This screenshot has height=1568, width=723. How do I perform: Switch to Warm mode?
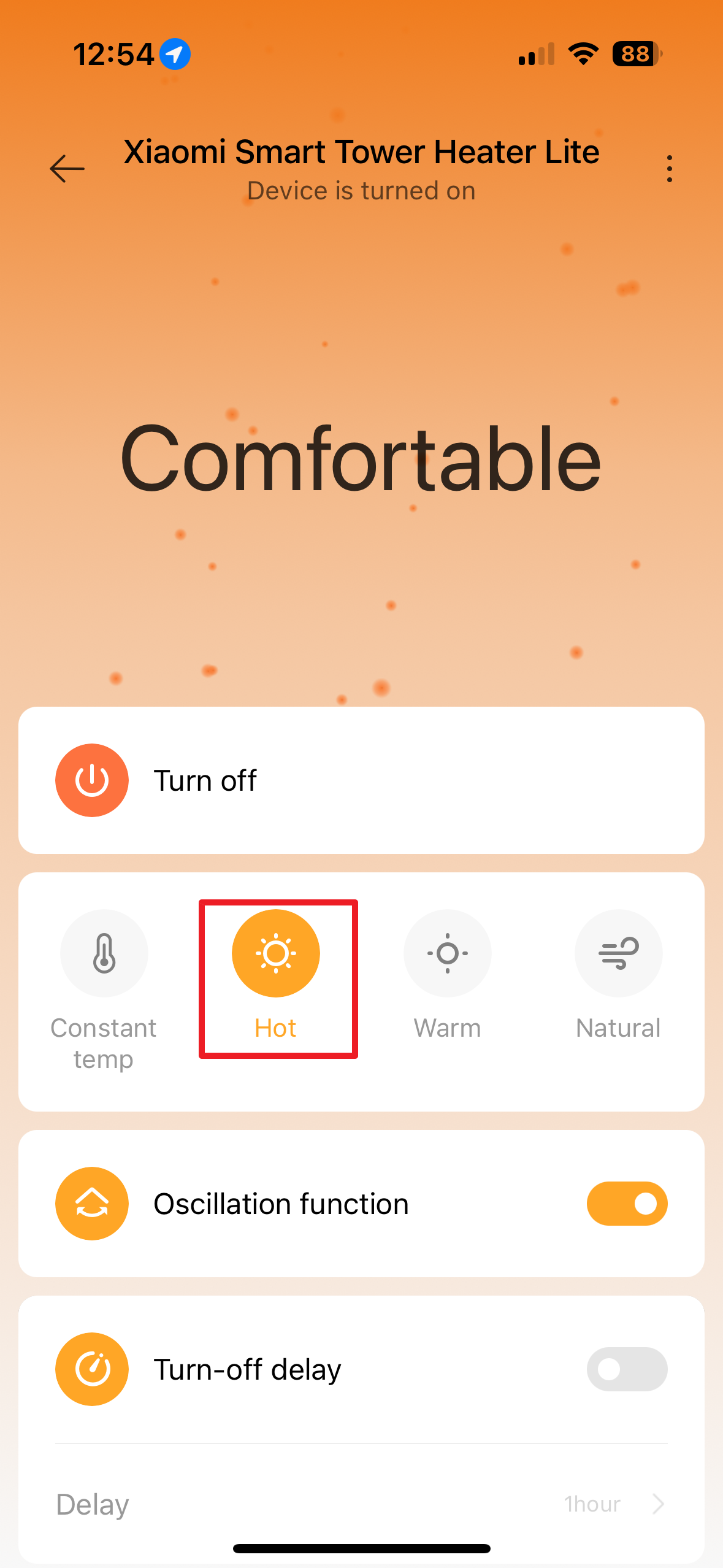click(447, 953)
